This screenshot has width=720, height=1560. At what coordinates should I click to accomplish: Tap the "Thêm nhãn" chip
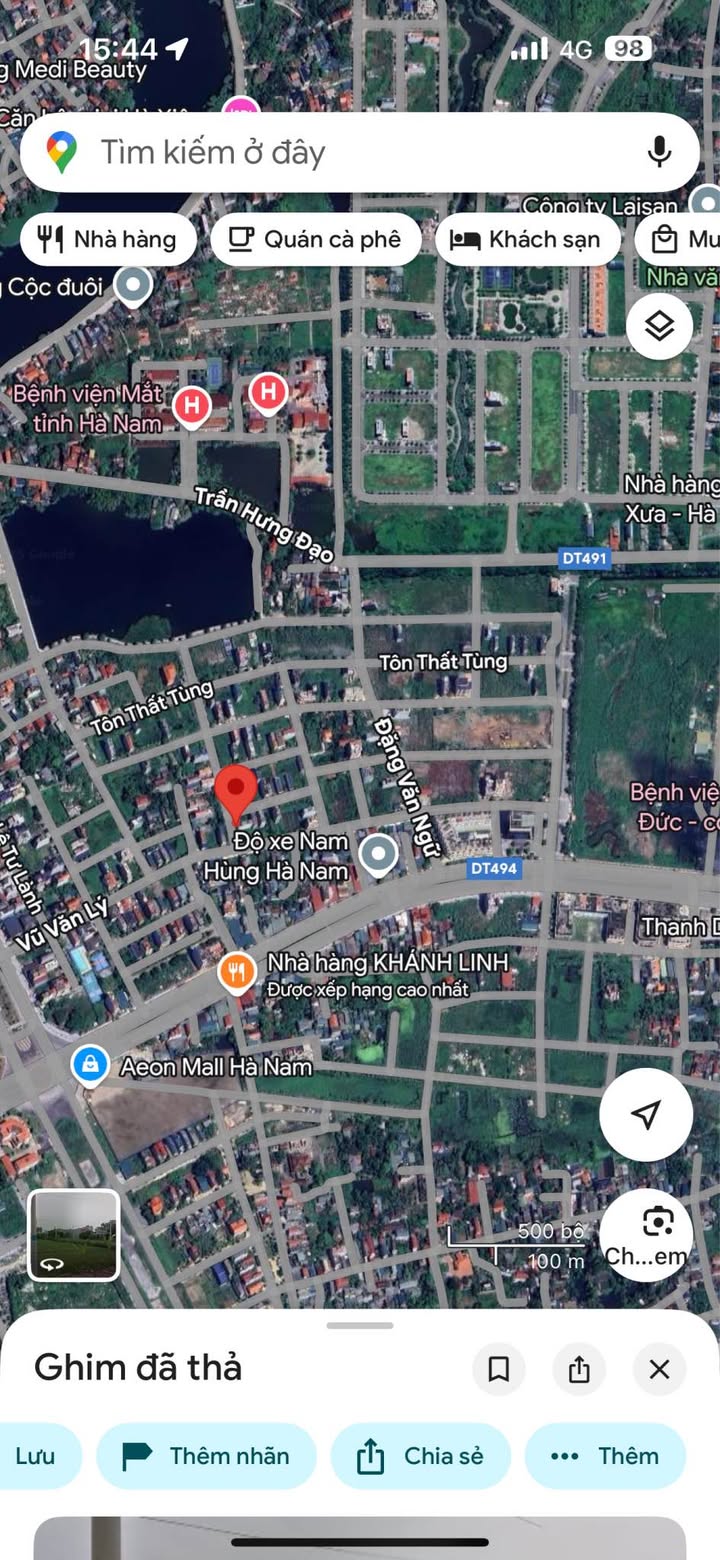pos(206,1456)
